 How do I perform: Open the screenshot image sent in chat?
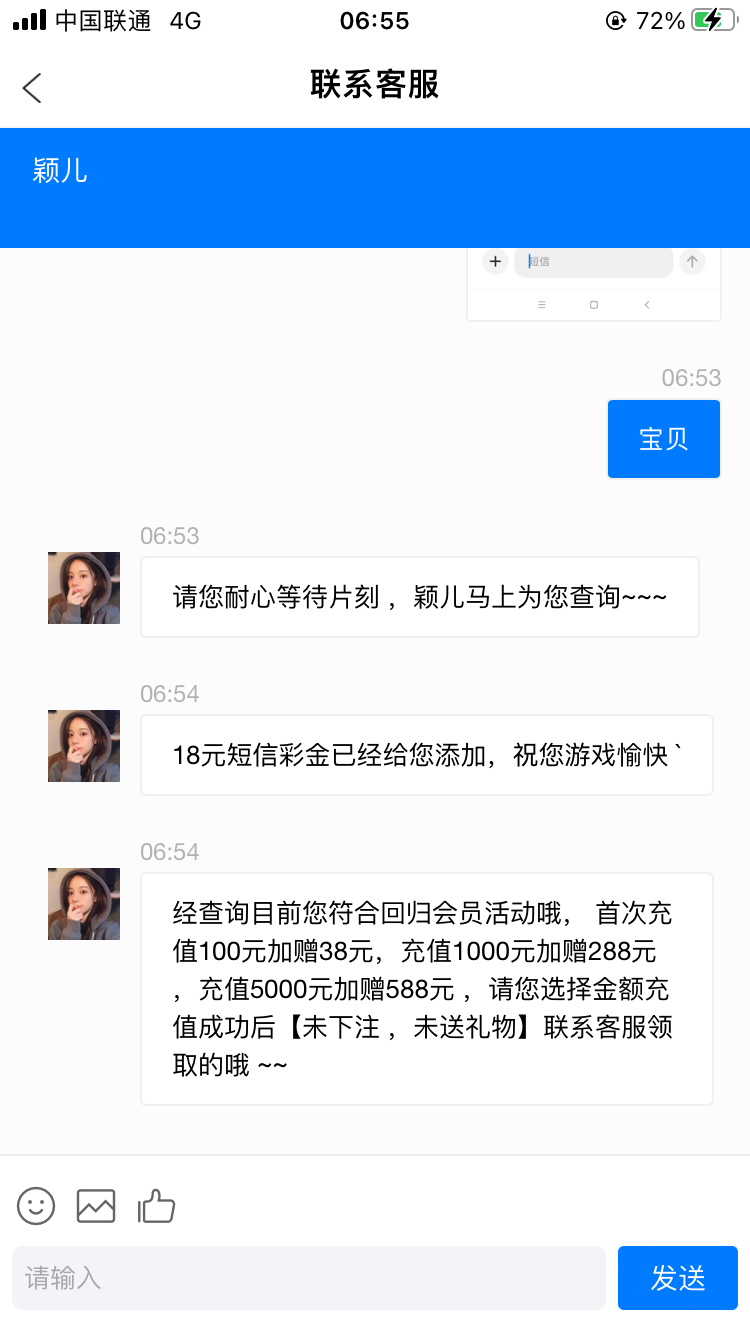coord(594,284)
